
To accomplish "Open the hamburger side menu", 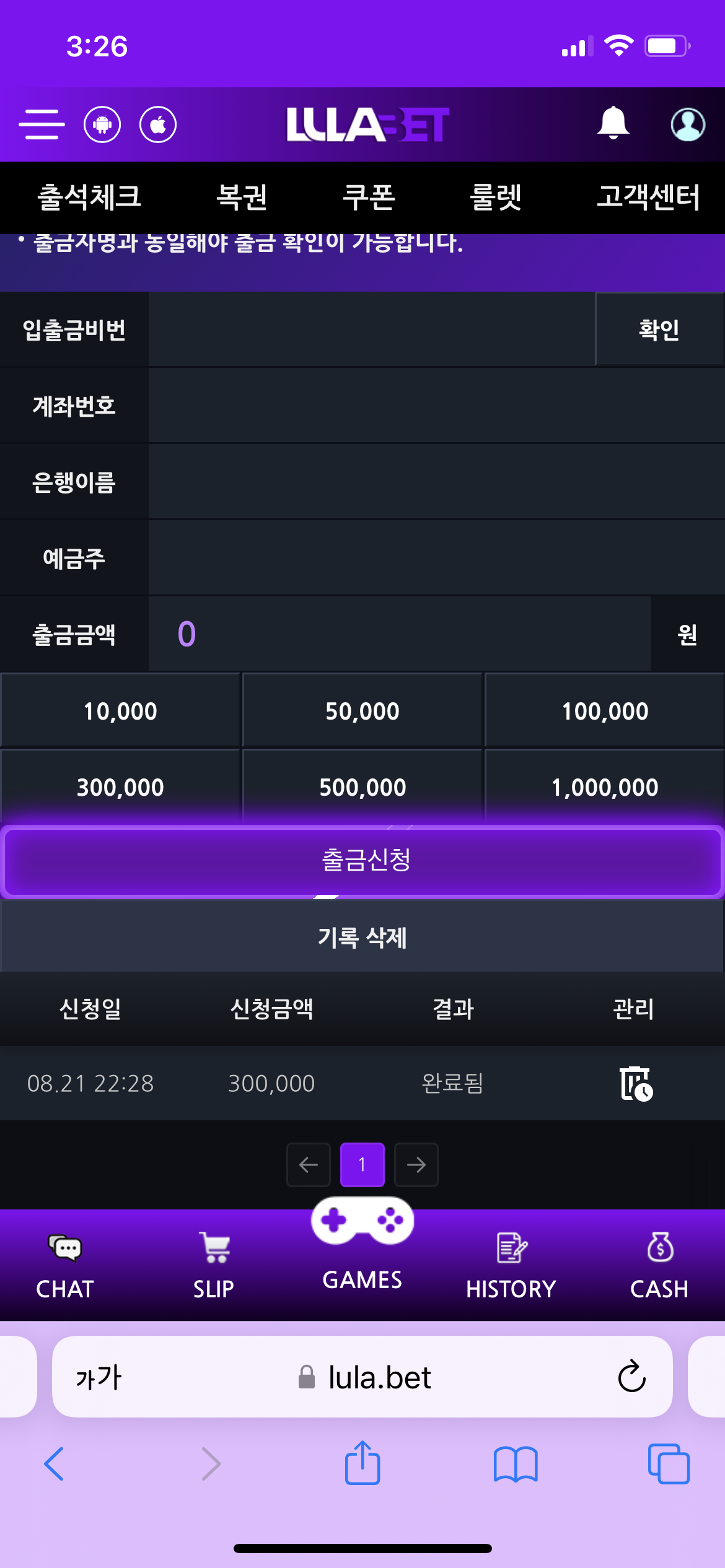I will click(42, 124).
